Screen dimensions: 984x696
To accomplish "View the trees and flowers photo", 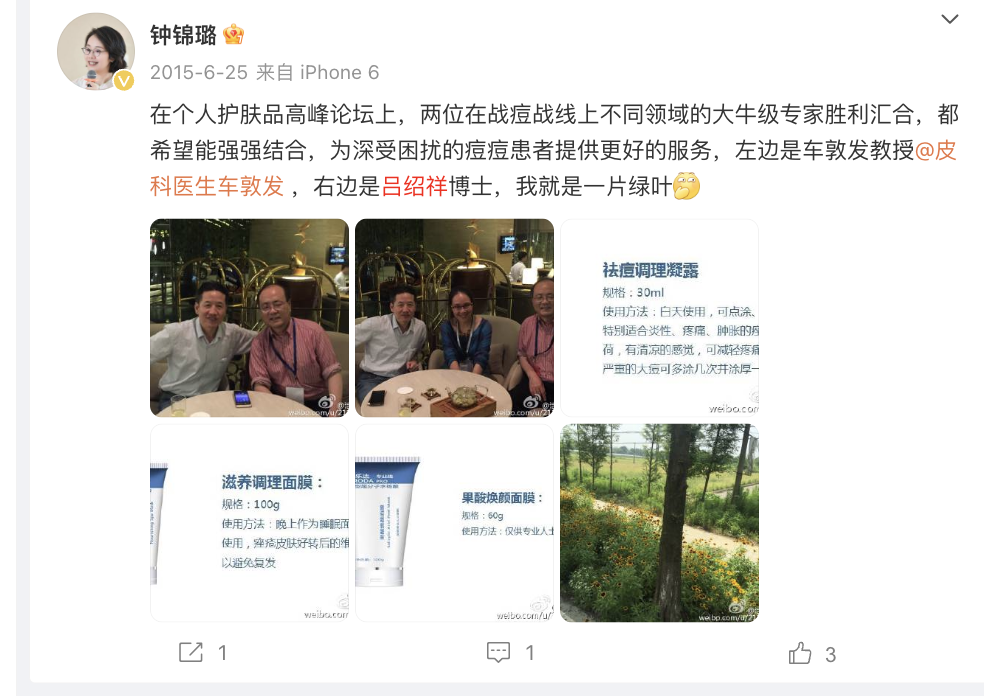I will click(659, 522).
